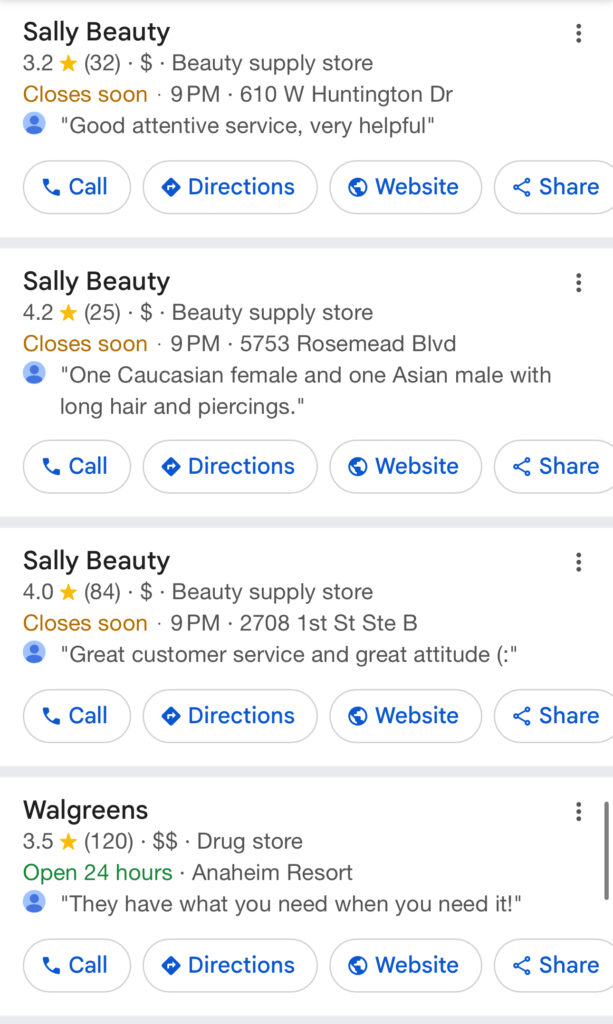The width and height of the screenshot is (613, 1024).
Task: Open website for Sally Beauty on Huntington Dr
Action: 405,187
